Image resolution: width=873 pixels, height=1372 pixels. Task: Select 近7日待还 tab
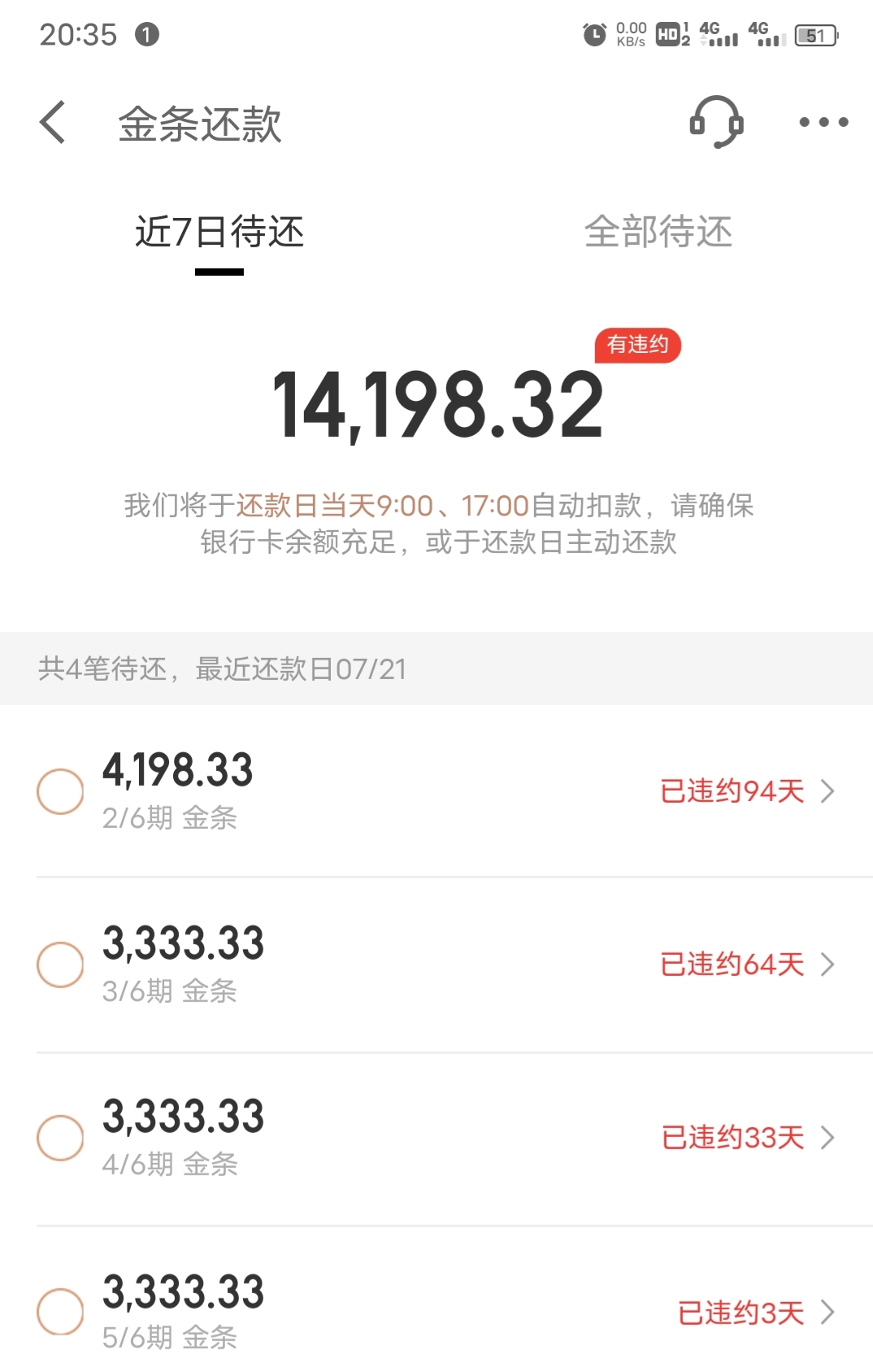pos(219,233)
